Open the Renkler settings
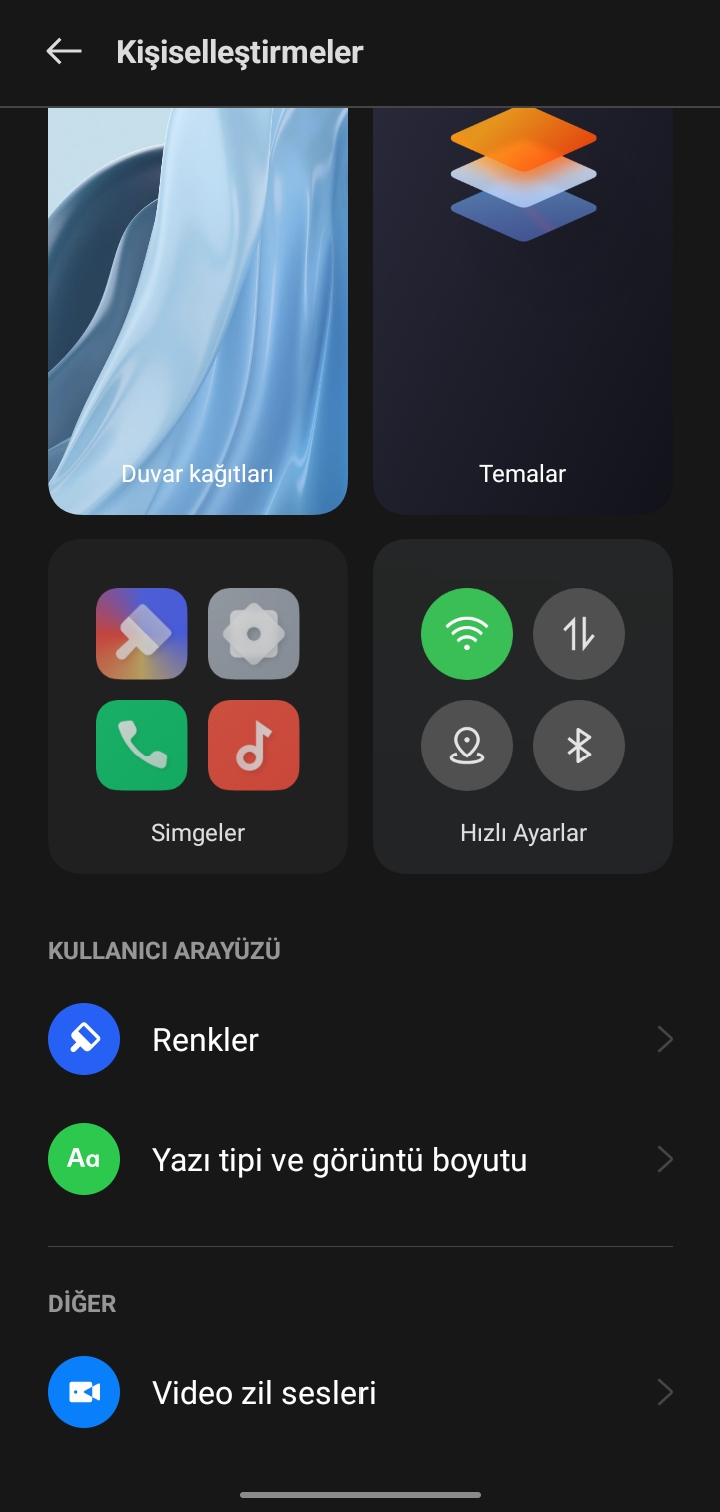This screenshot has height=1512, width=720. click(360, 1039)
